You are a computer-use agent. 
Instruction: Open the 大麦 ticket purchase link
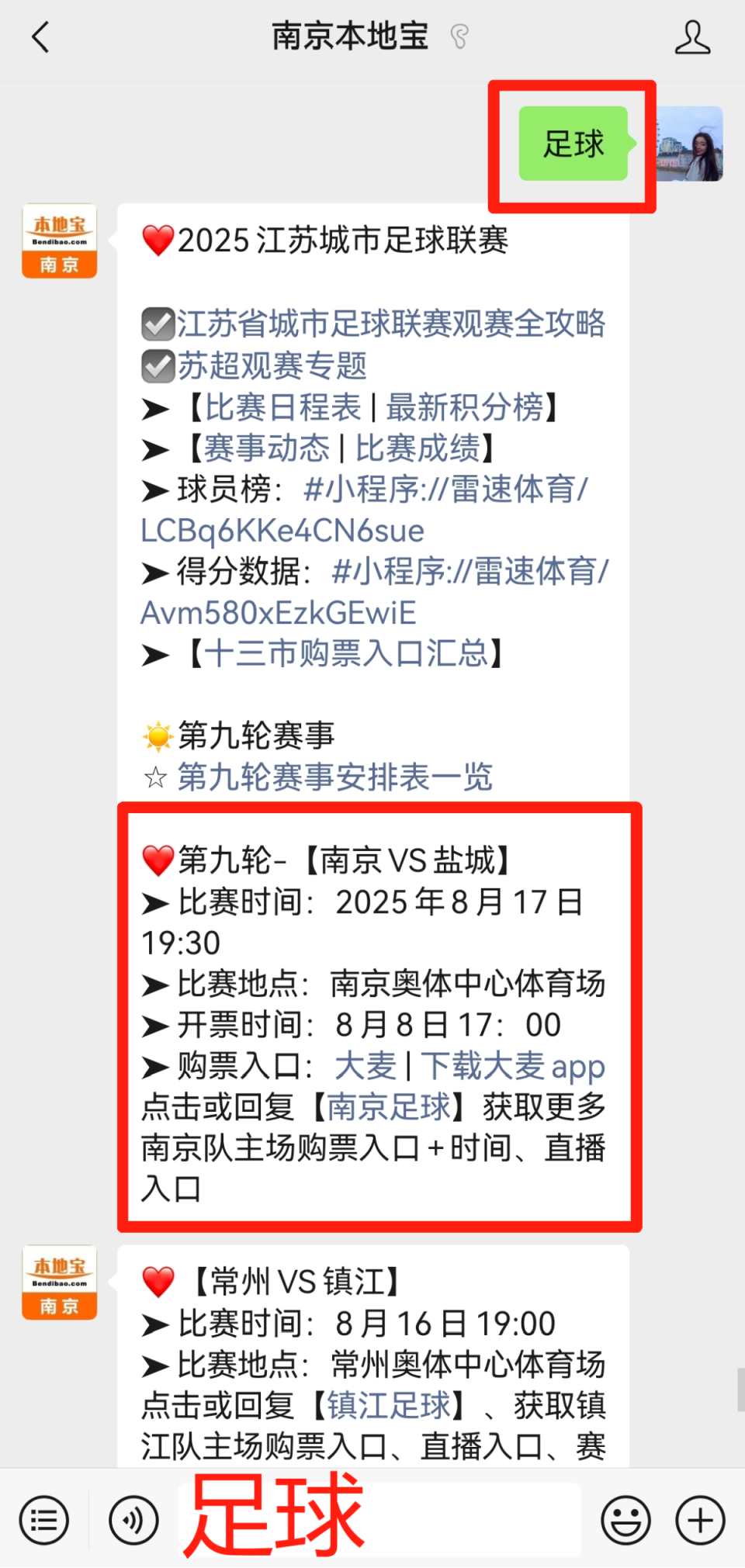[x=366, y=1065]
